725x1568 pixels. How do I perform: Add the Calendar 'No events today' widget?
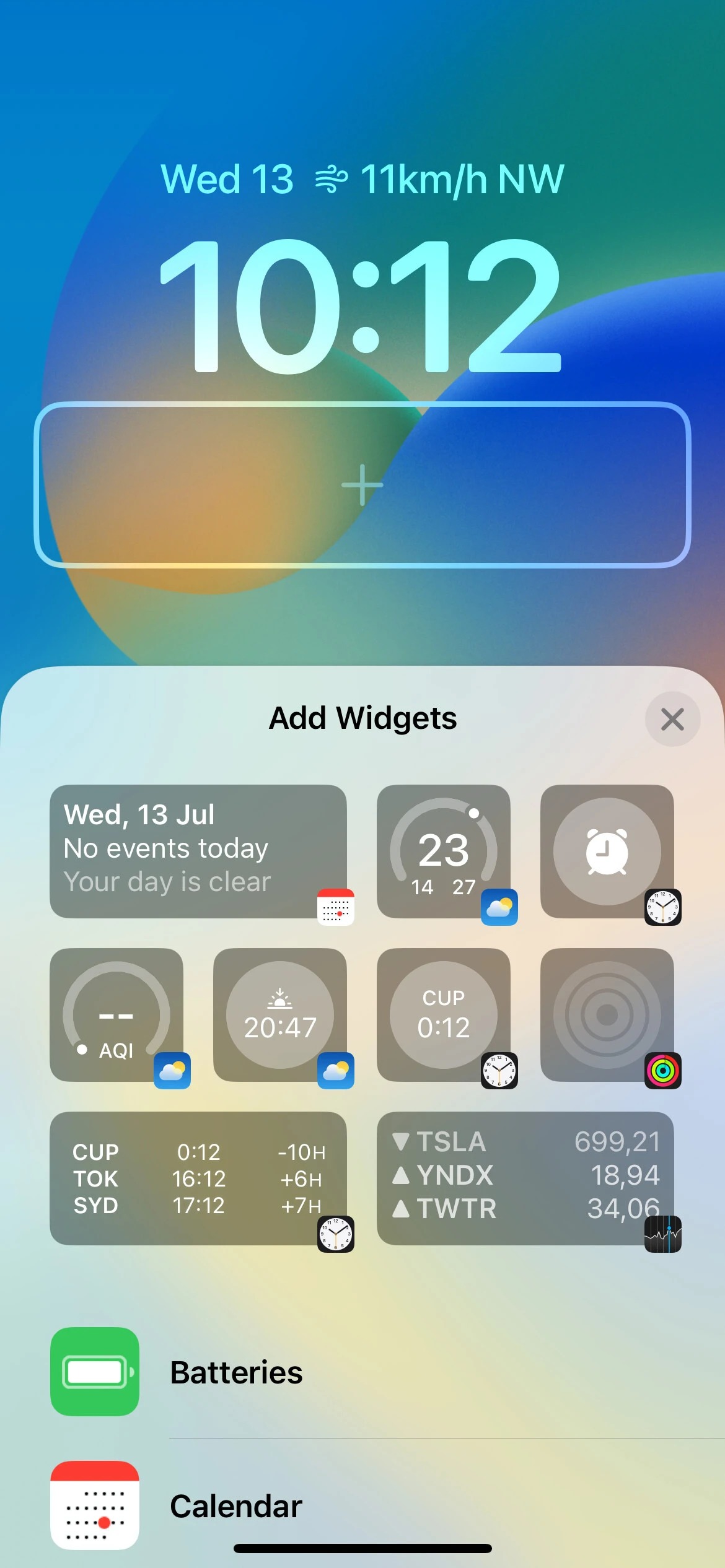point(198,851)
